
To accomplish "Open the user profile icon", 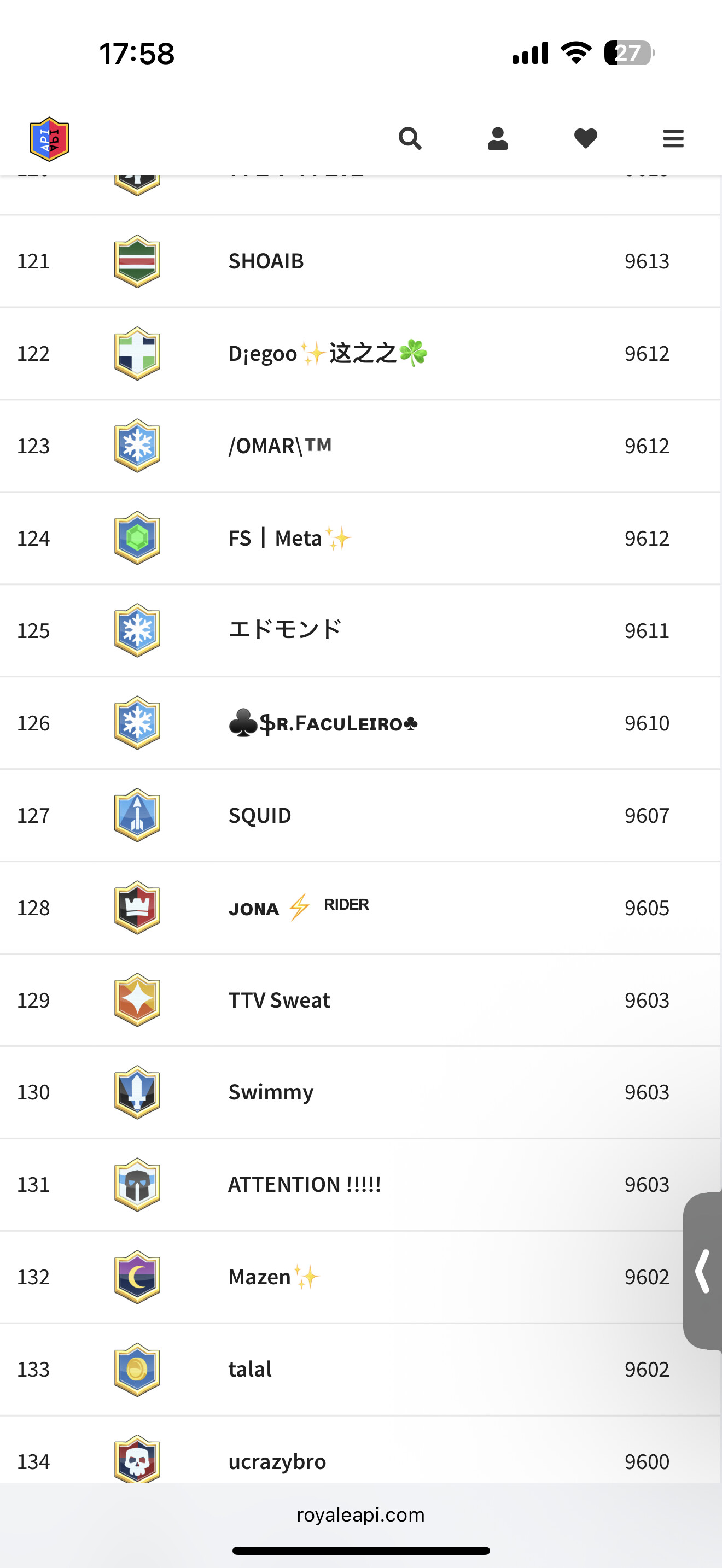I will pyautogui.click(x=497, y=139).
